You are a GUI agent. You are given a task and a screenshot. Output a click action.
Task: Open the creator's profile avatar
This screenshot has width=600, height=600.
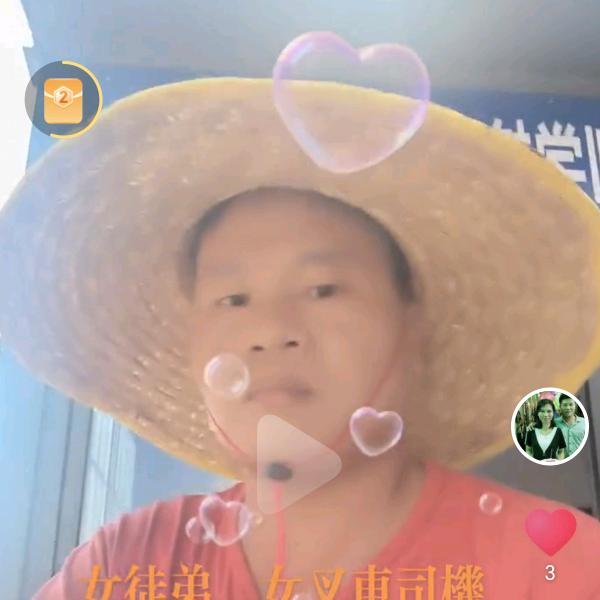pos(550,426)
